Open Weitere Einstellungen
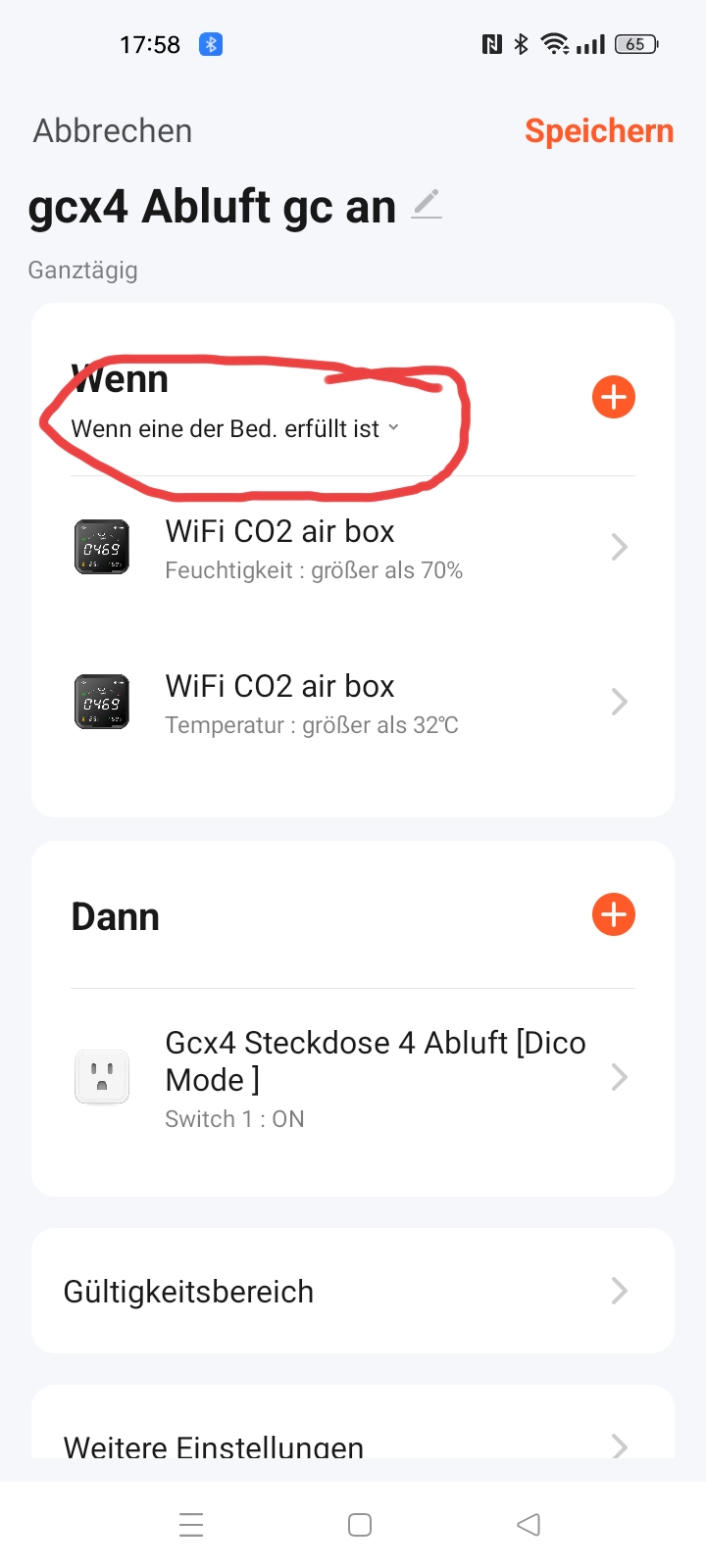The width and height of the screenshot is (706, 1568). point(353,1445)
